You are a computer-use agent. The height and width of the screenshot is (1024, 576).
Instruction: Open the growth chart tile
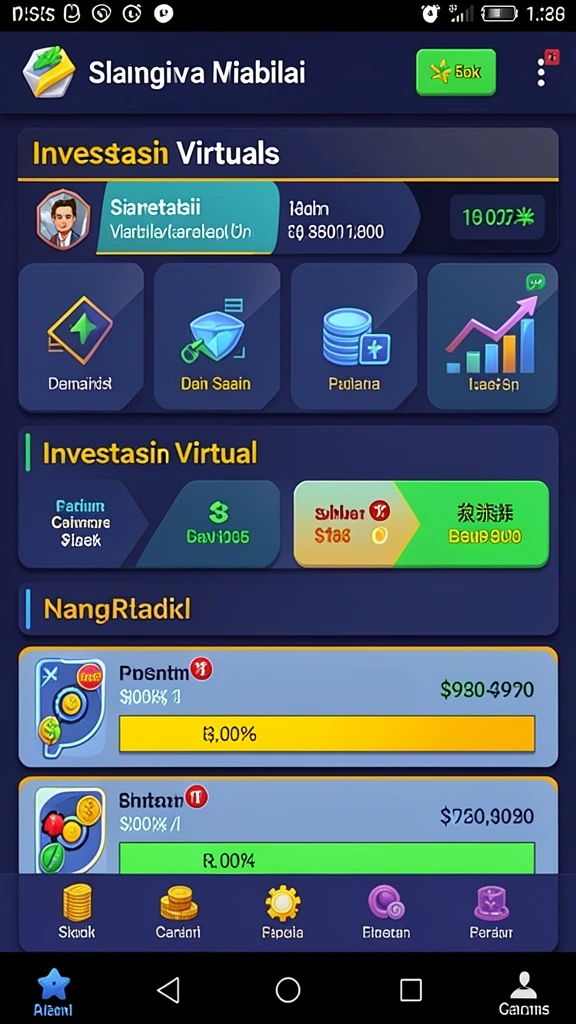(x=492, y=337)
